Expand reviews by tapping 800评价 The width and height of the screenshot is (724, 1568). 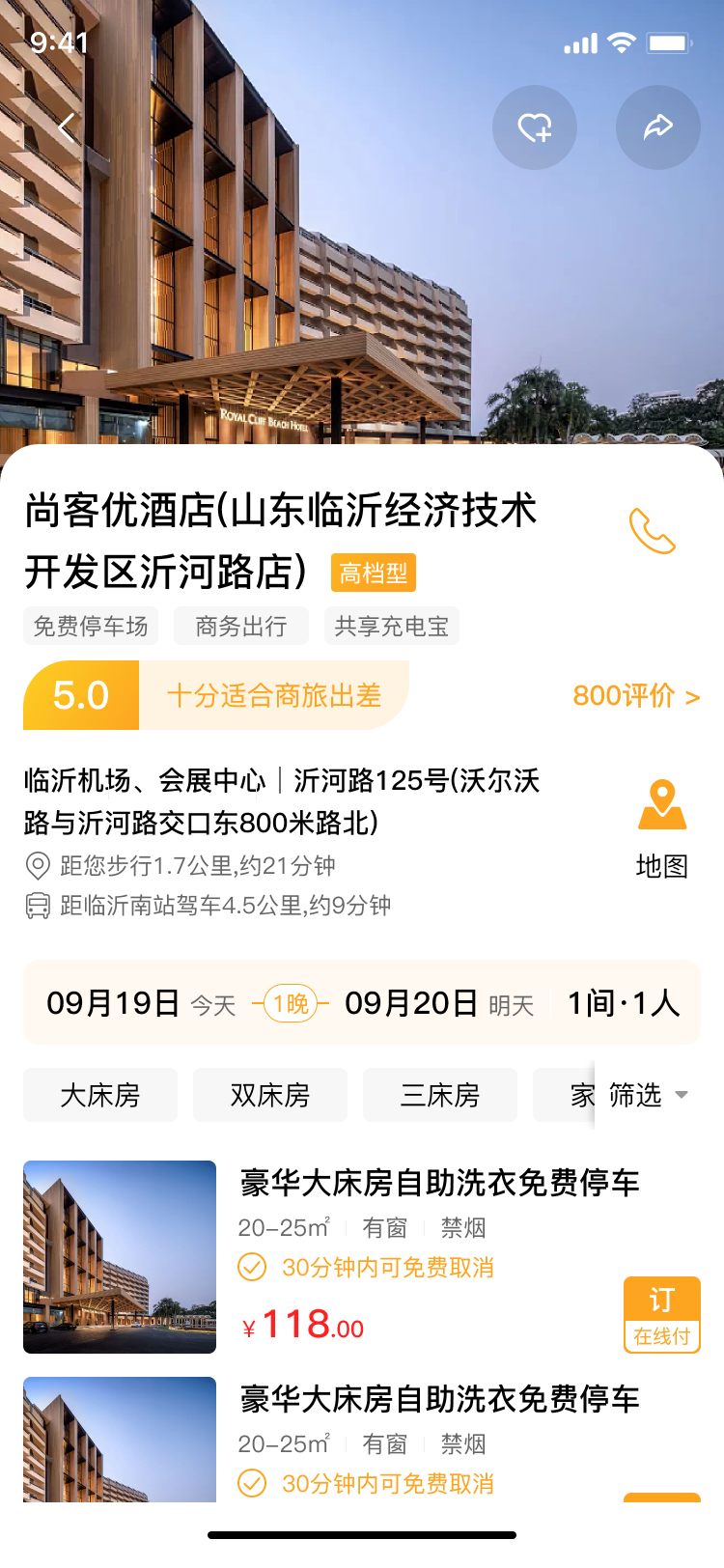coord(627,697)
